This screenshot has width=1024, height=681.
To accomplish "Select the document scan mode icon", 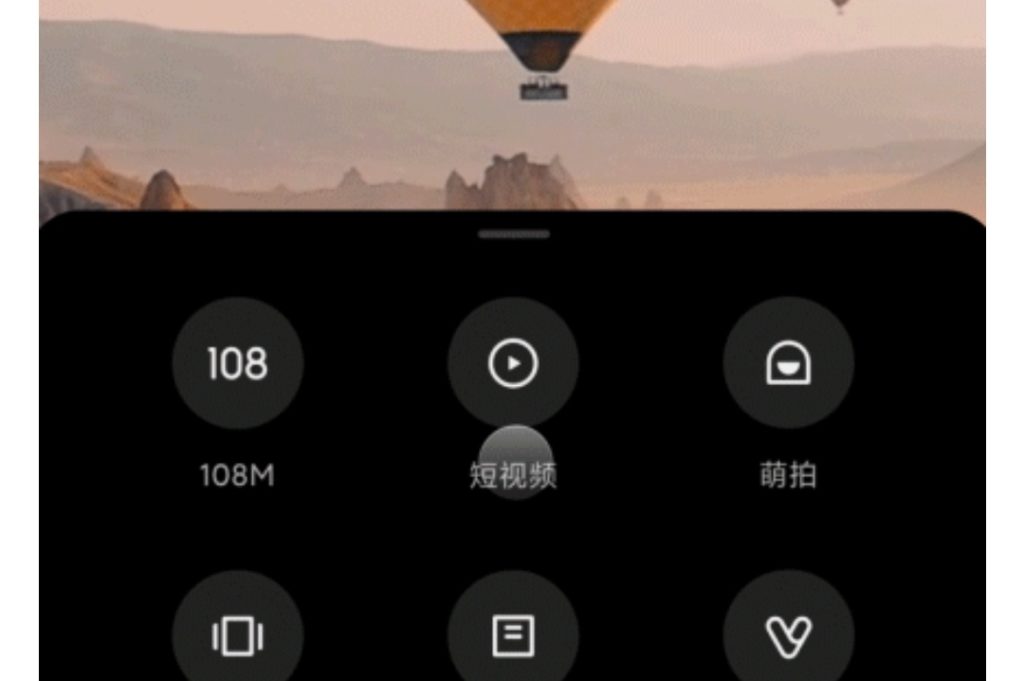I will pyautogui.click(x=513, y=636).
